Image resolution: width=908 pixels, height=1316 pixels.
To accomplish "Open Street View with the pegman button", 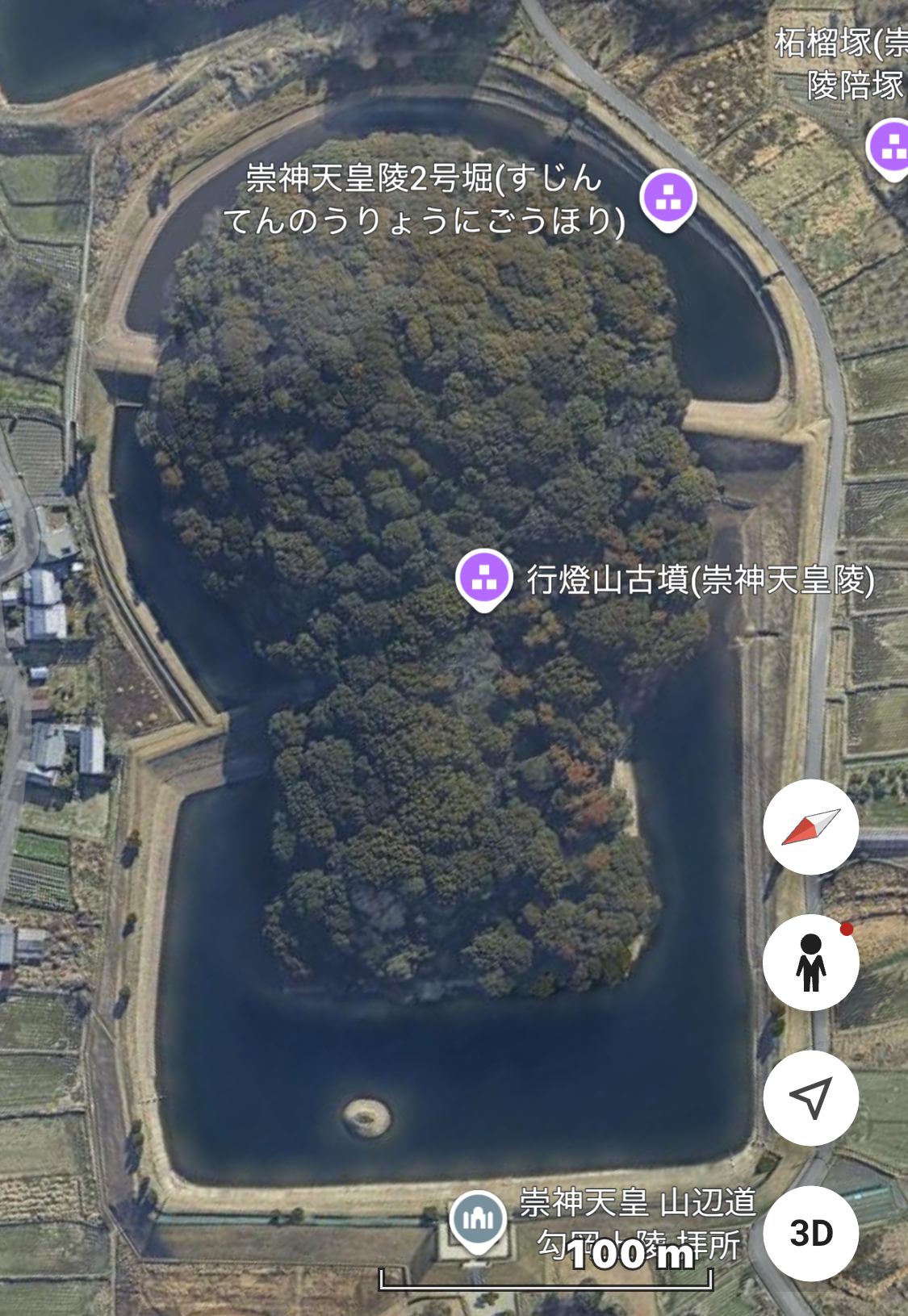I will point(810,962).
